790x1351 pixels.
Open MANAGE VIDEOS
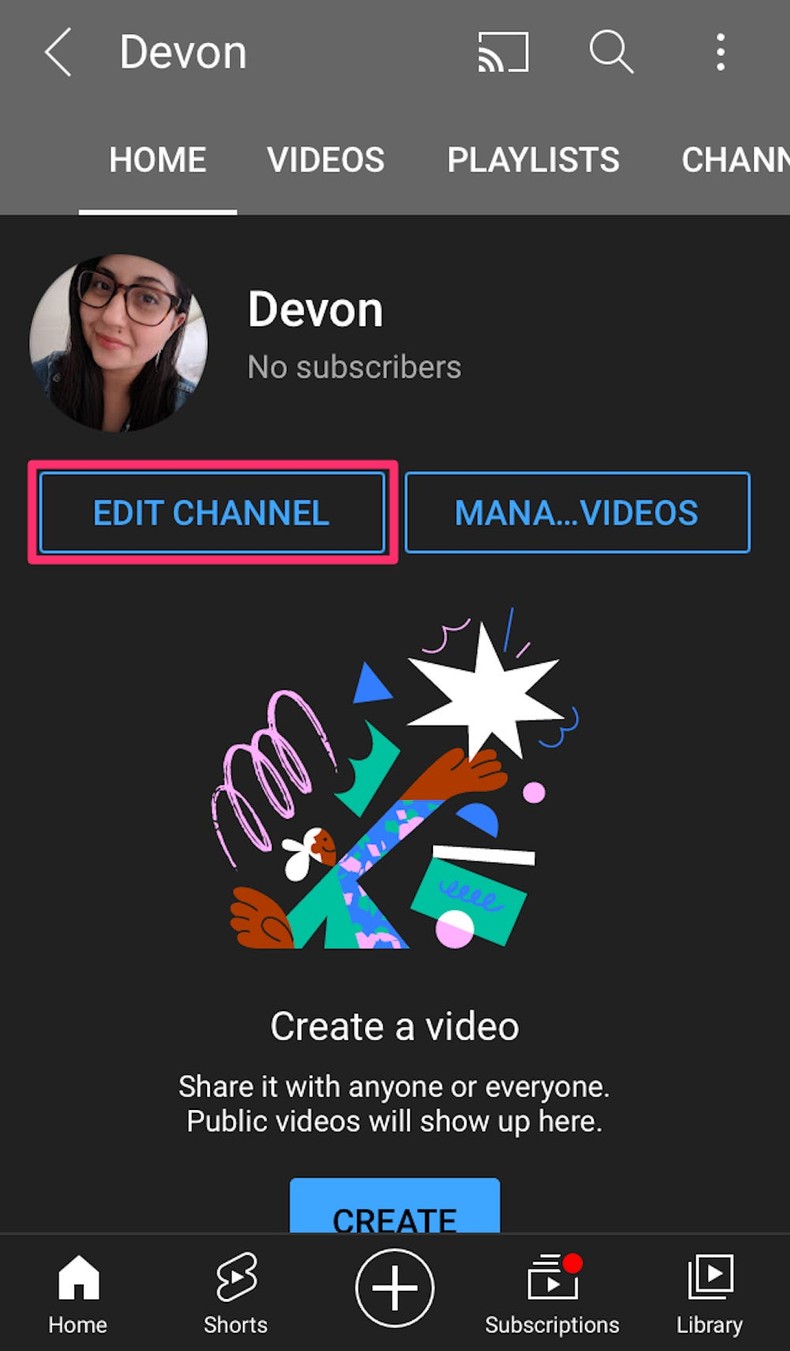coord(577,512)
